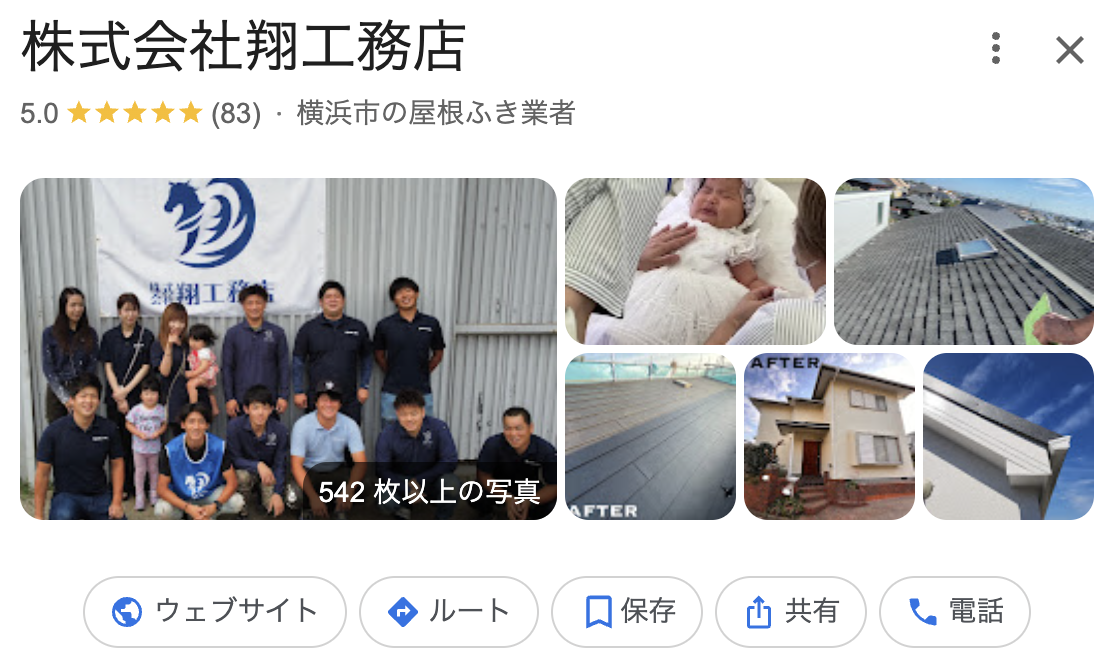1116x660 pixels.
Task: Open the staff group photo gallery
Action: [x=288, y=349]
